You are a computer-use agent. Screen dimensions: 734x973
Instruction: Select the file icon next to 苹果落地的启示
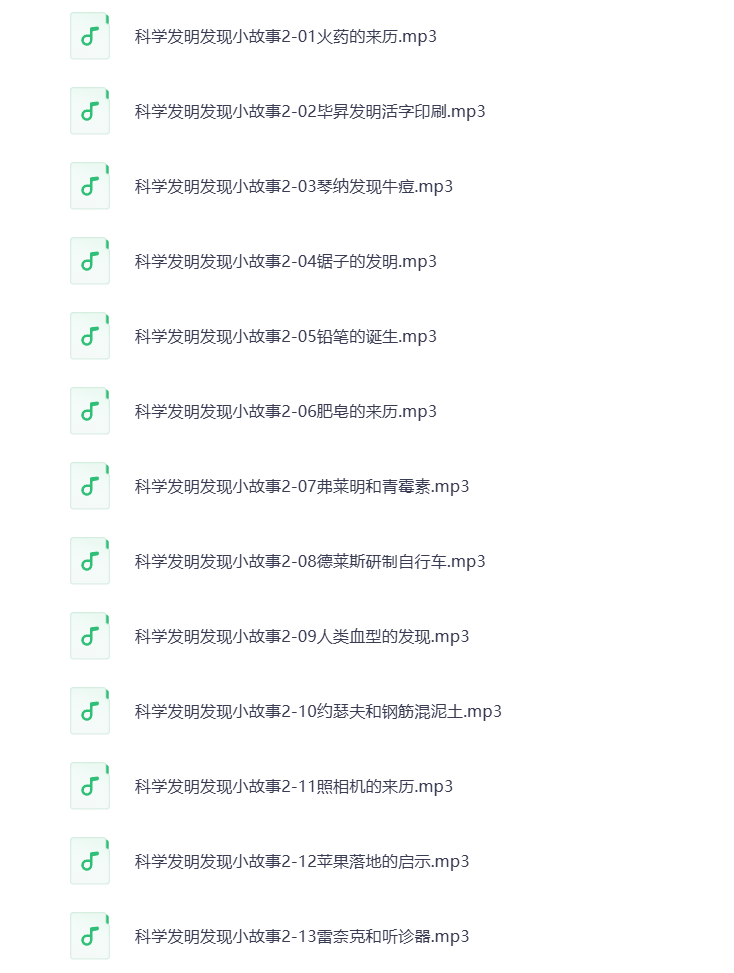(90, 861)
